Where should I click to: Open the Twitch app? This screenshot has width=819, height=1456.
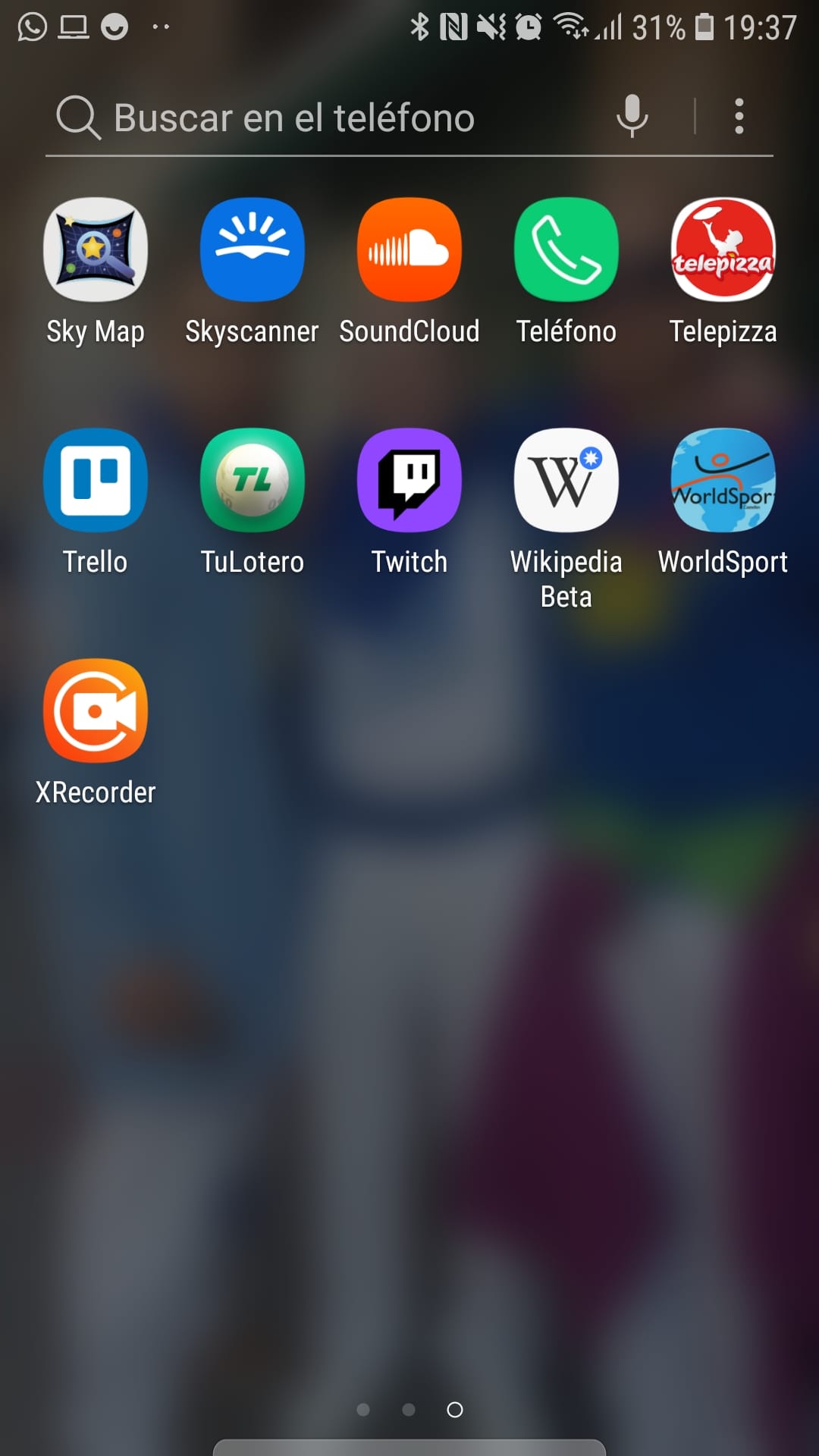(409, 480)
